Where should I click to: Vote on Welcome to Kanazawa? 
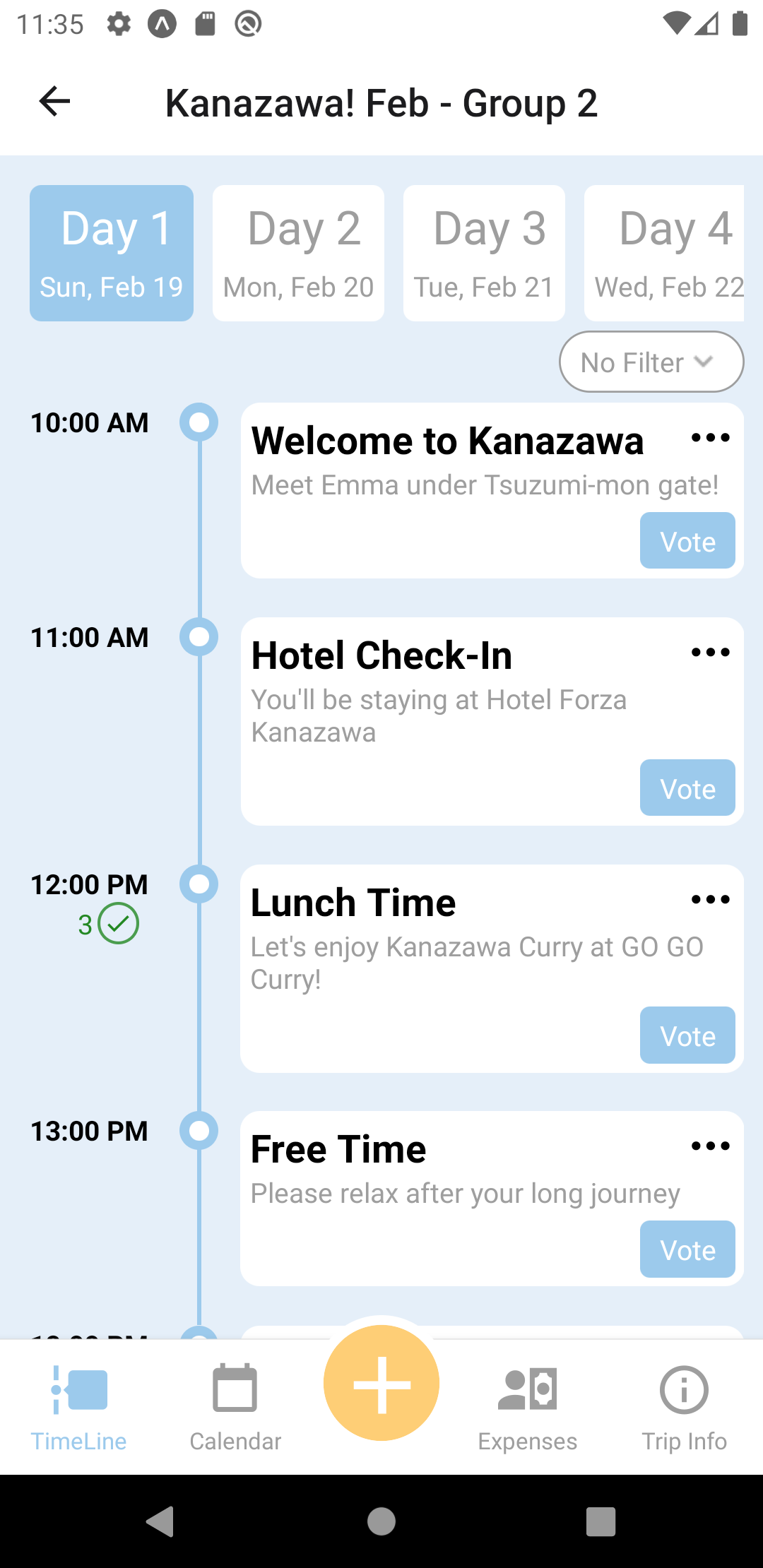[x=687, y=542]
